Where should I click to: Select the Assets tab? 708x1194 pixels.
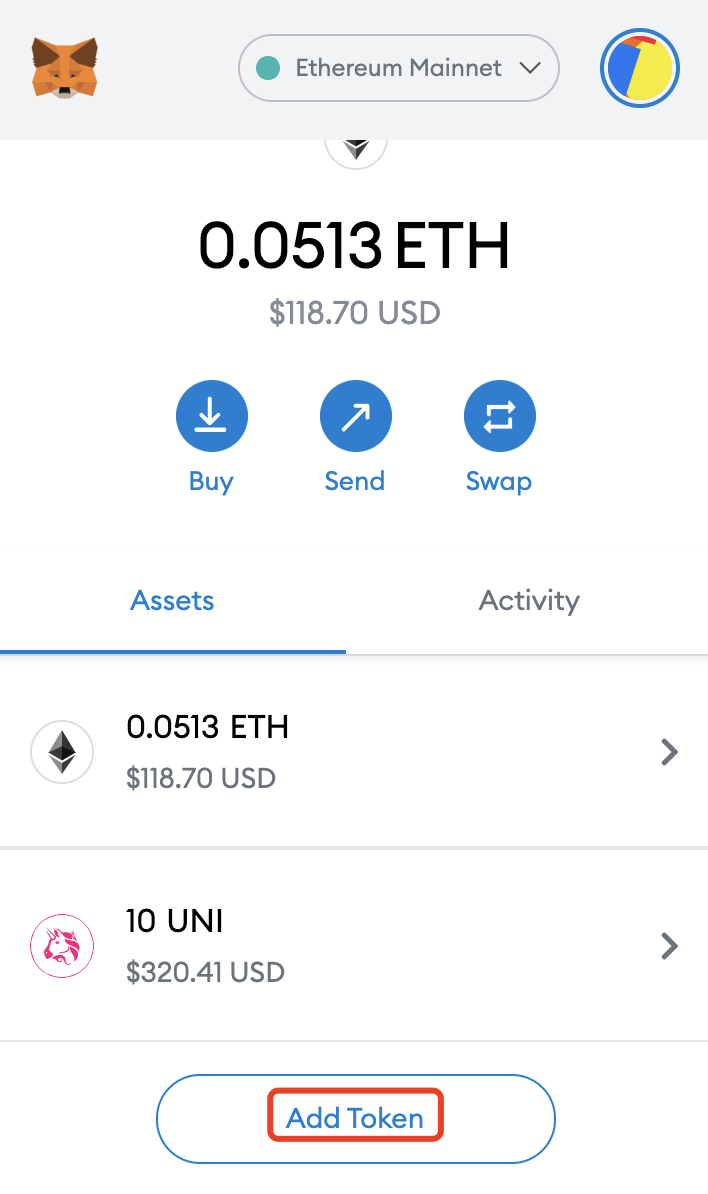tap(173, 601)
